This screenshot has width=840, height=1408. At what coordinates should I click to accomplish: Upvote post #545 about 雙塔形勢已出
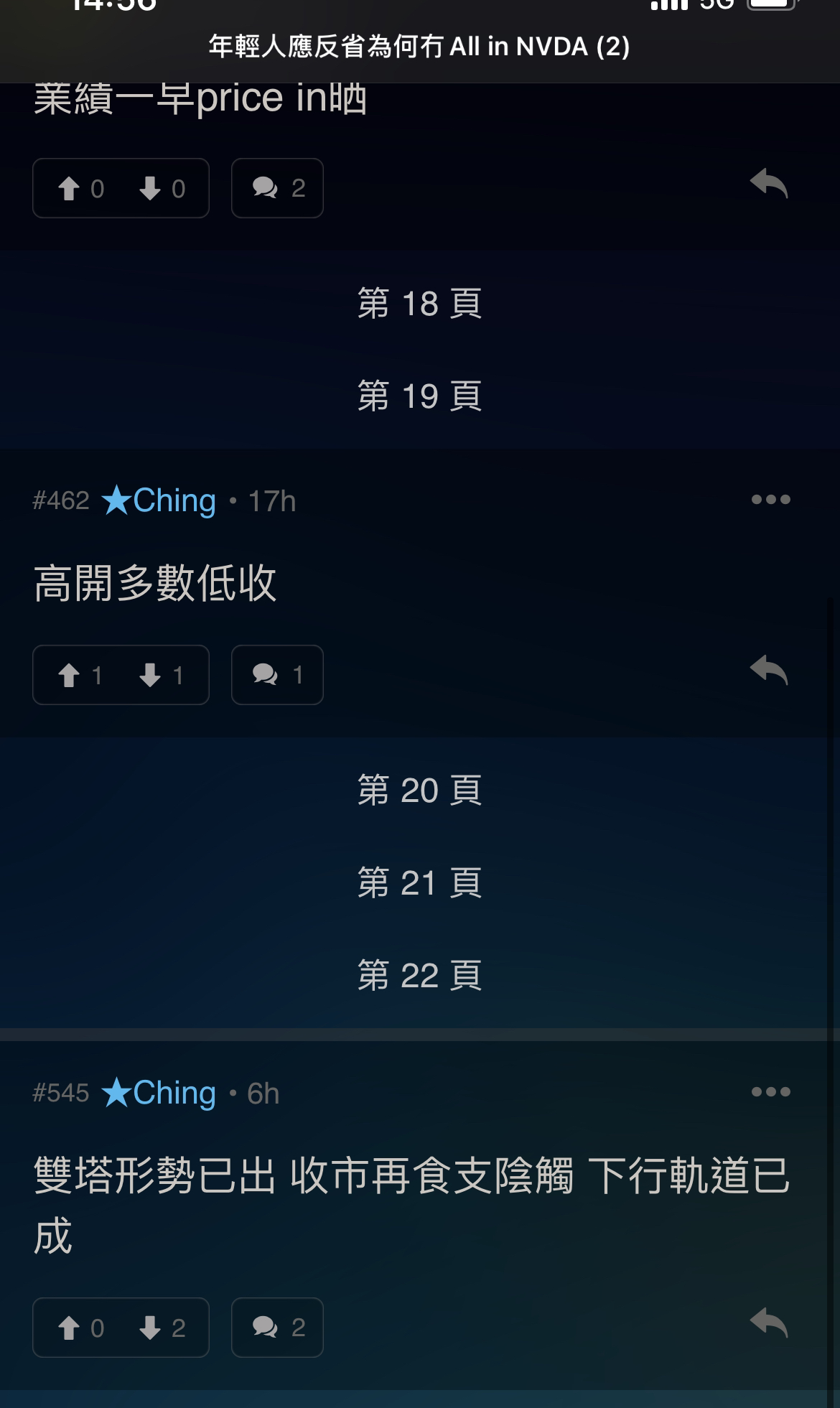point(70,1328)
